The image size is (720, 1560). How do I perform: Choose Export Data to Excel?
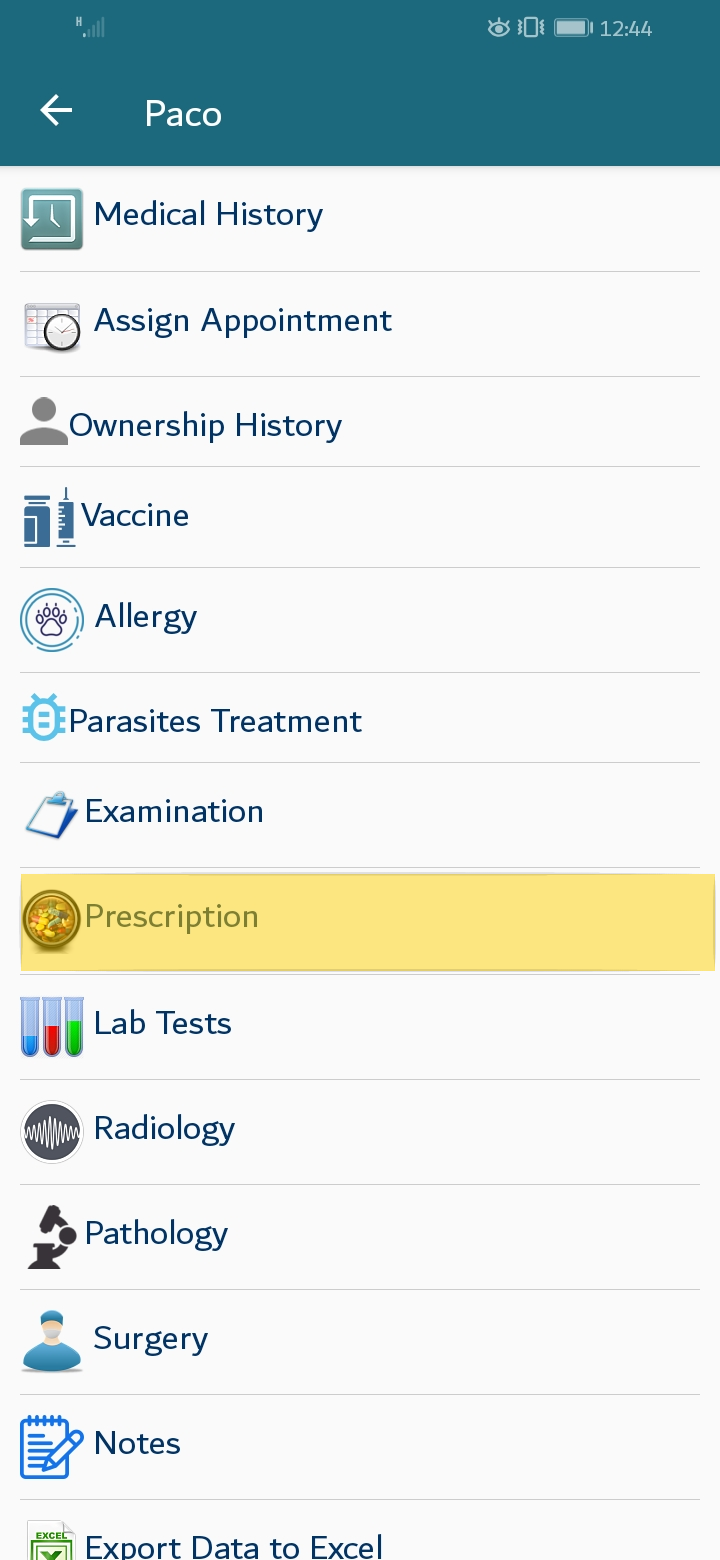pos(360,1531)
